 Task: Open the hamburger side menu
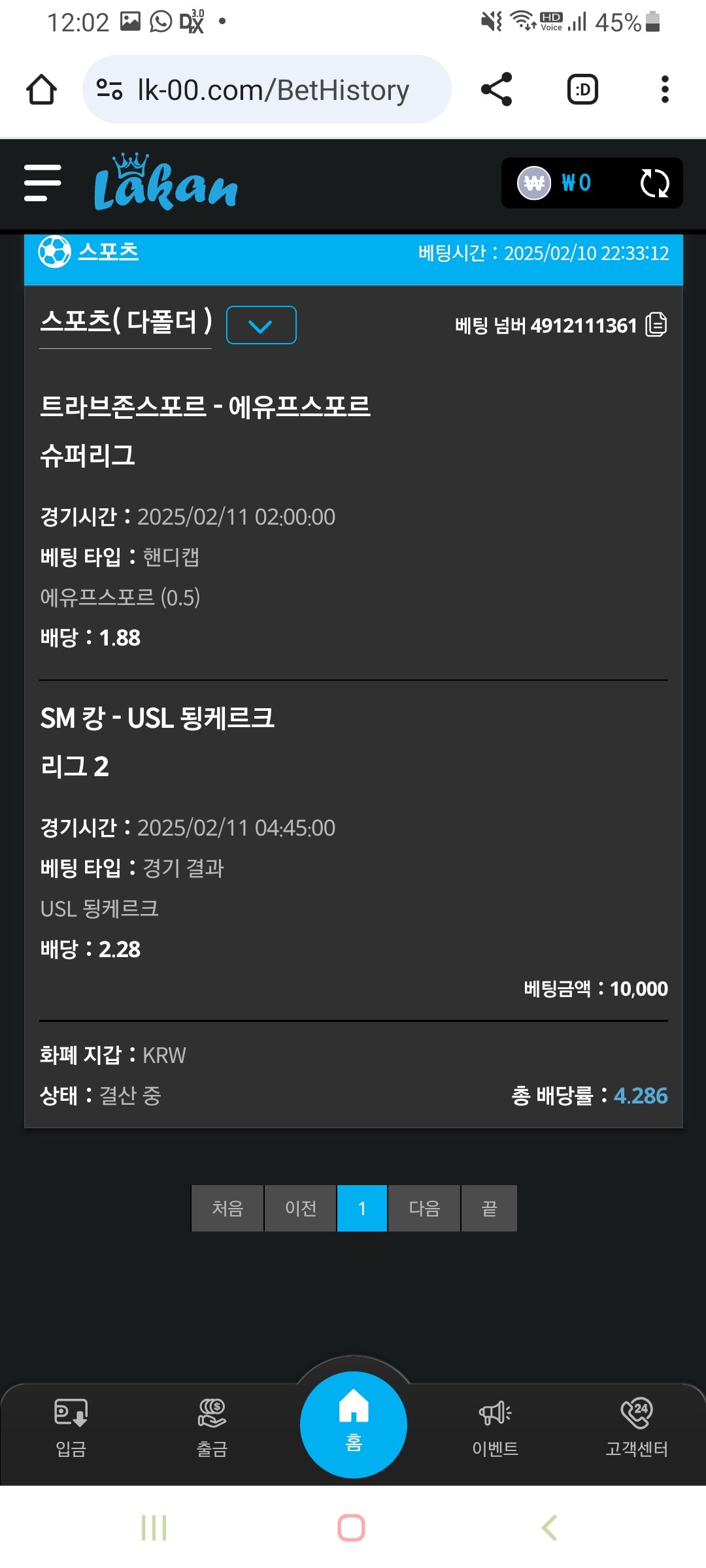[x=42, y=183]
